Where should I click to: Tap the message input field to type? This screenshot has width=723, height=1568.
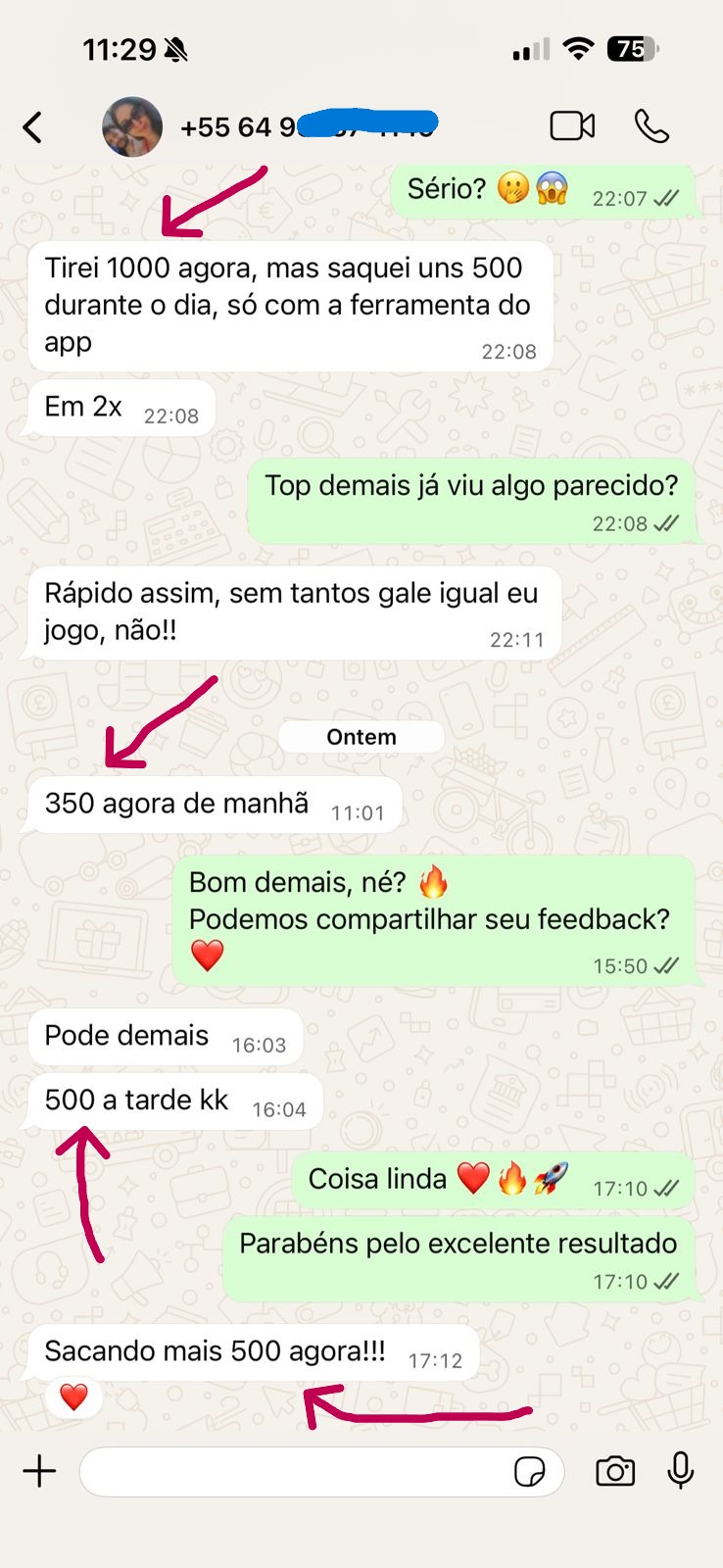(294, 1471)
